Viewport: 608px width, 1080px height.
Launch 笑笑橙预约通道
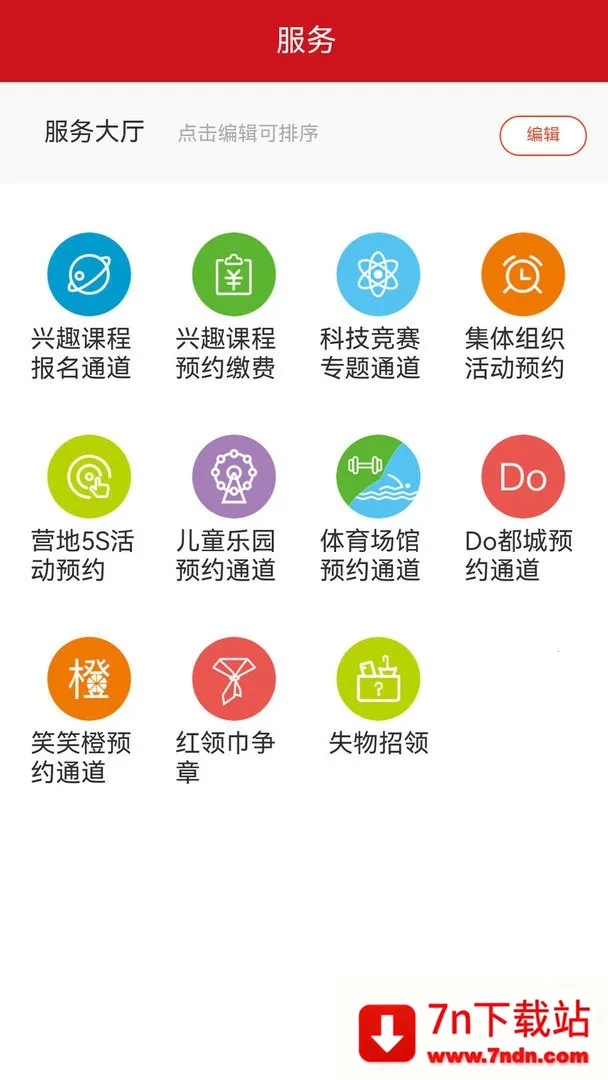(89, 679)
